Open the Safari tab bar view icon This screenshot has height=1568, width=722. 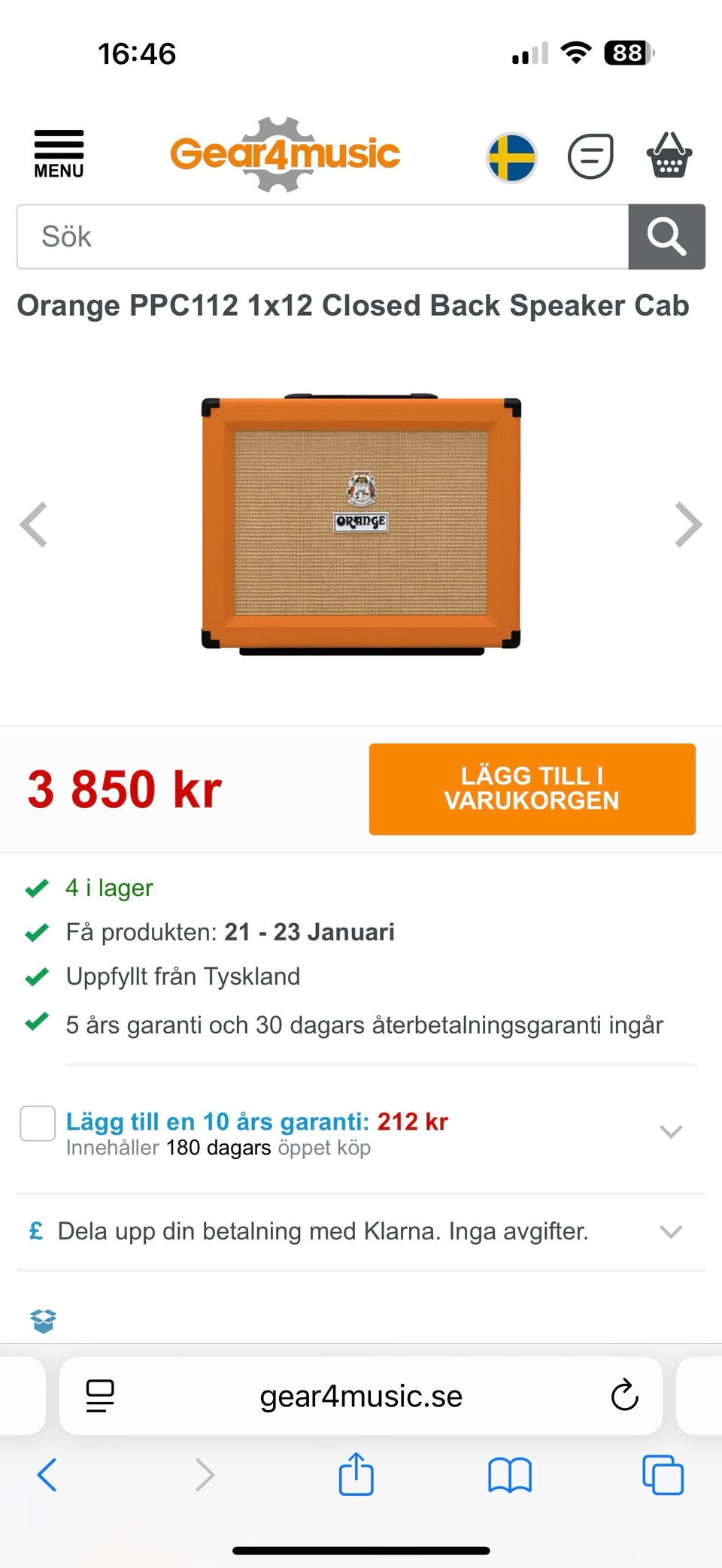point(100,1396)
